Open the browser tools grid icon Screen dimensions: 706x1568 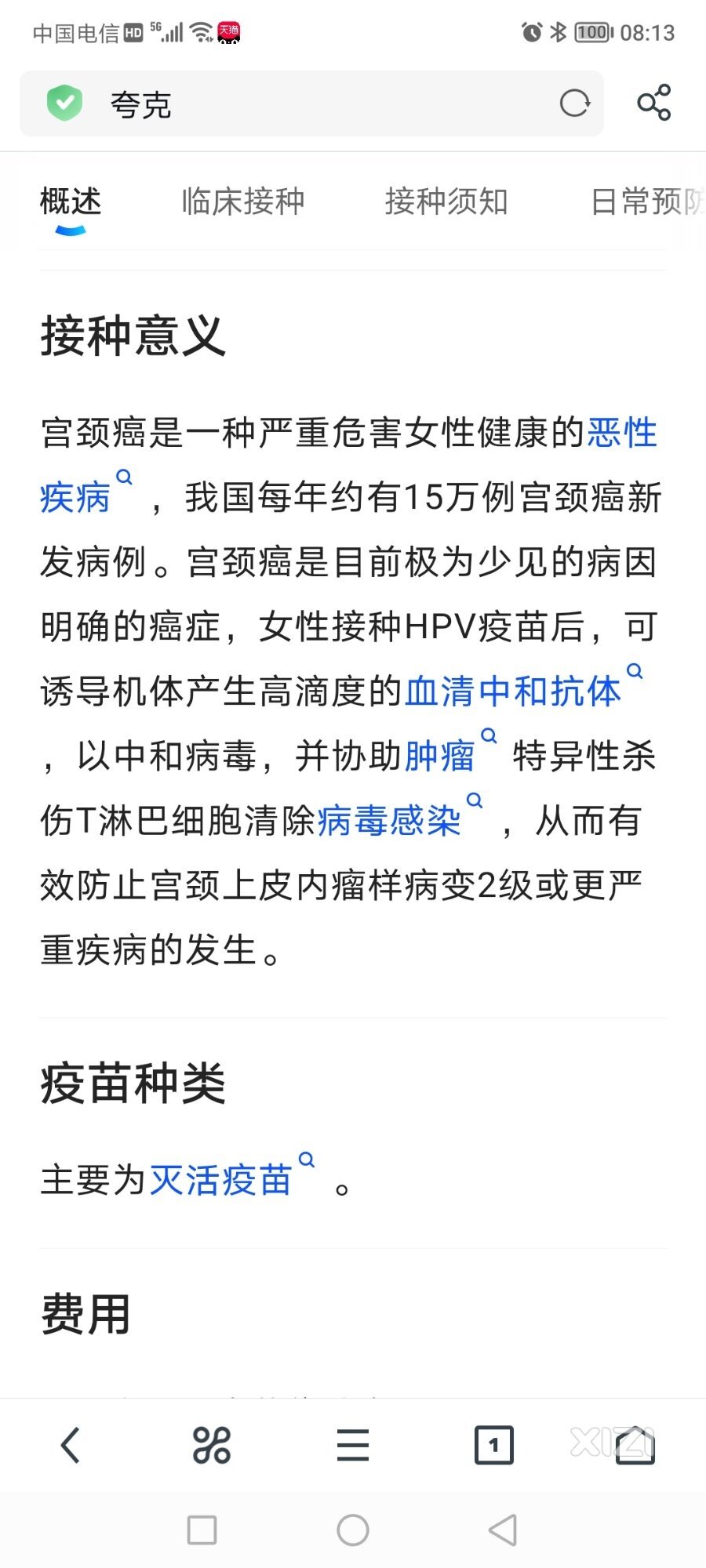(212, 1445)
